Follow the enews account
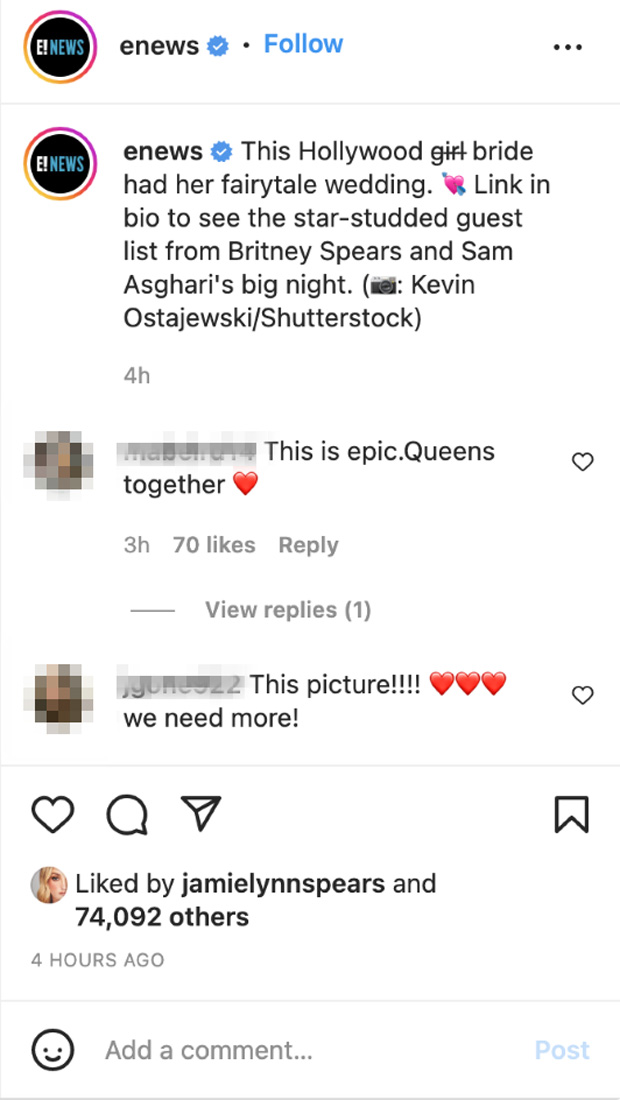The height and width of the screenshot is (1100, 620). [x=303, y=44]
